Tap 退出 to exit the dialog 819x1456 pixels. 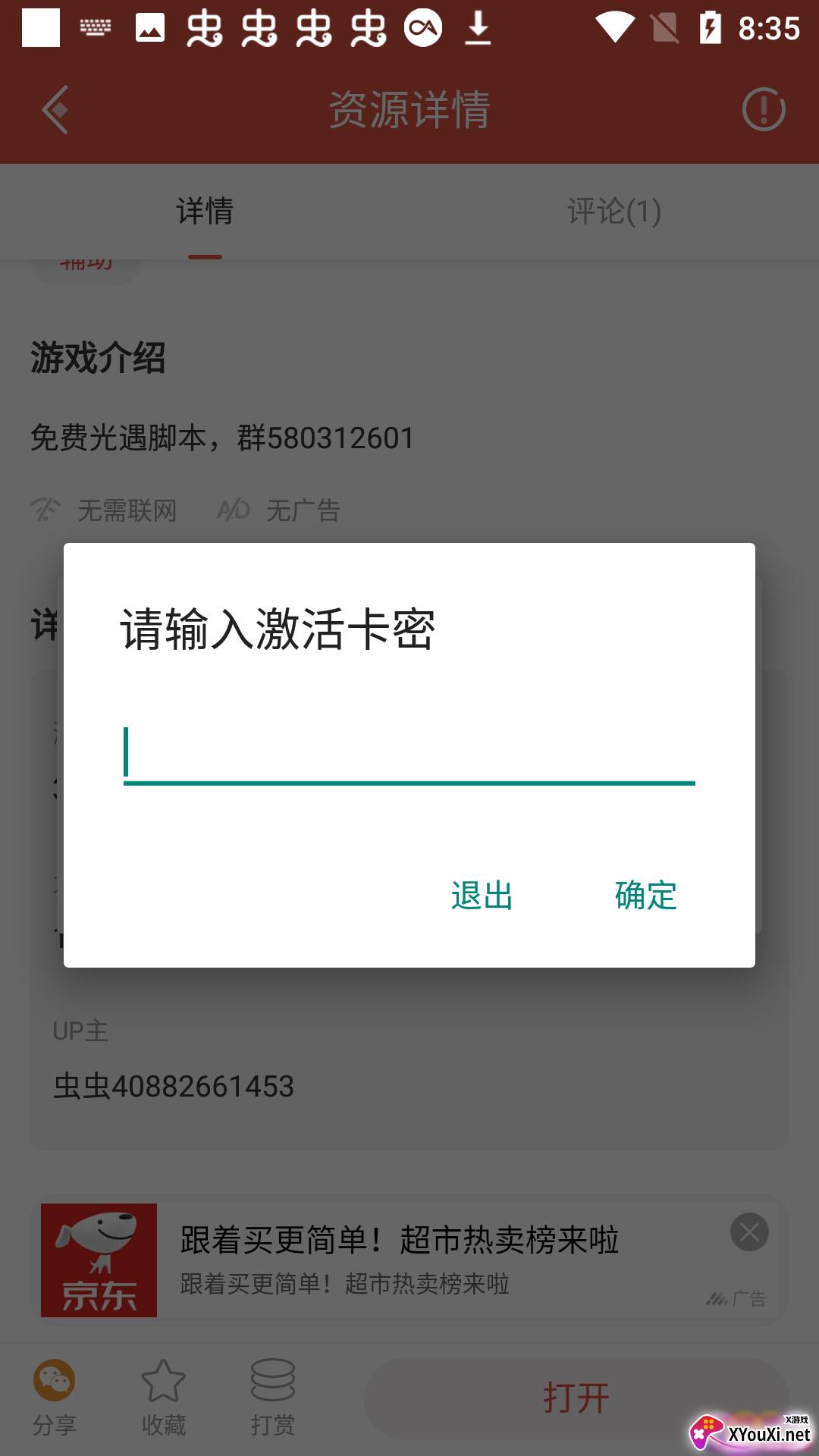(x=482, y=896)
